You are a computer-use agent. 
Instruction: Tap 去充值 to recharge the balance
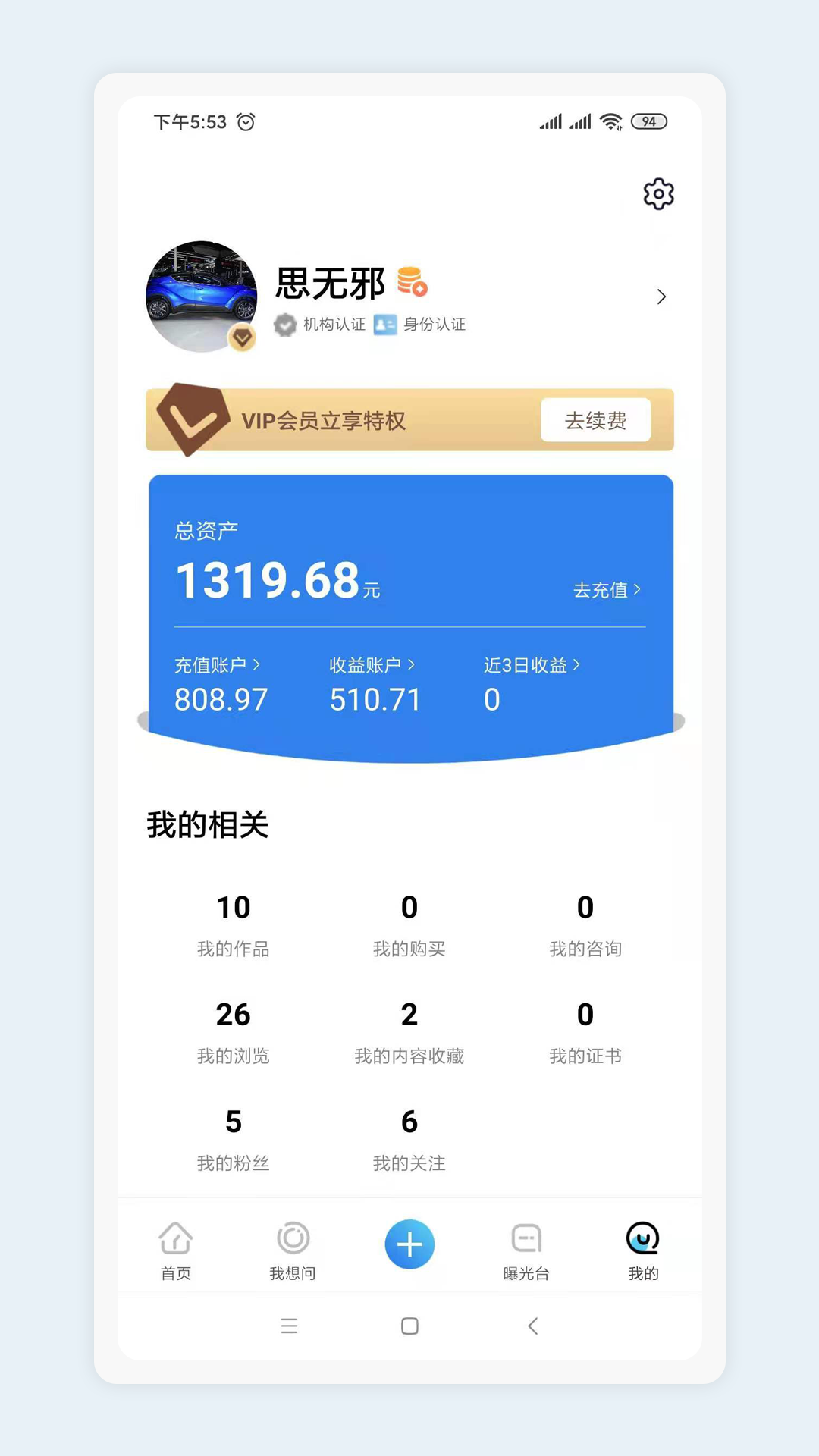607,590
